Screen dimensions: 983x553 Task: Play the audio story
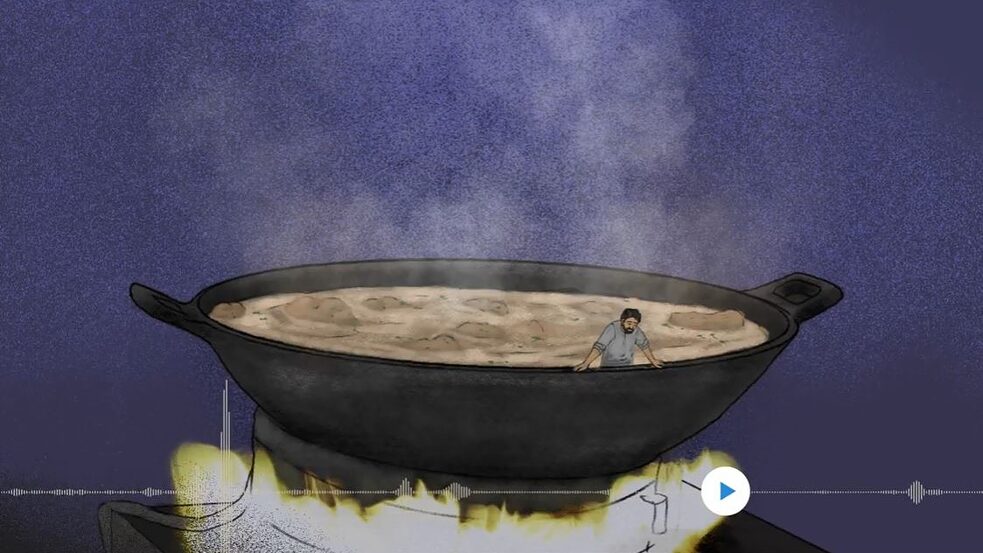(725, 491)
